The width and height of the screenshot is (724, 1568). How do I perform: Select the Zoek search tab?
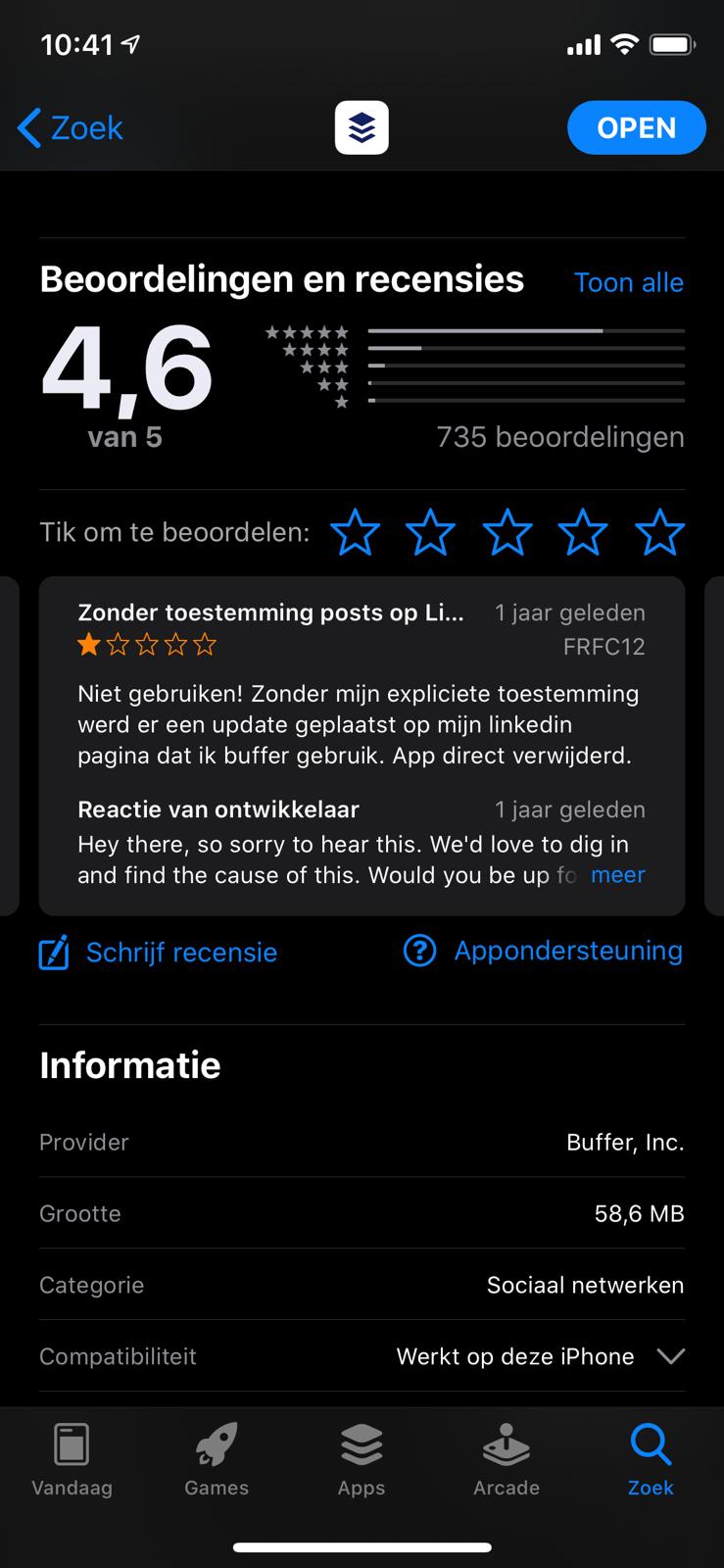coord(651,1460)
